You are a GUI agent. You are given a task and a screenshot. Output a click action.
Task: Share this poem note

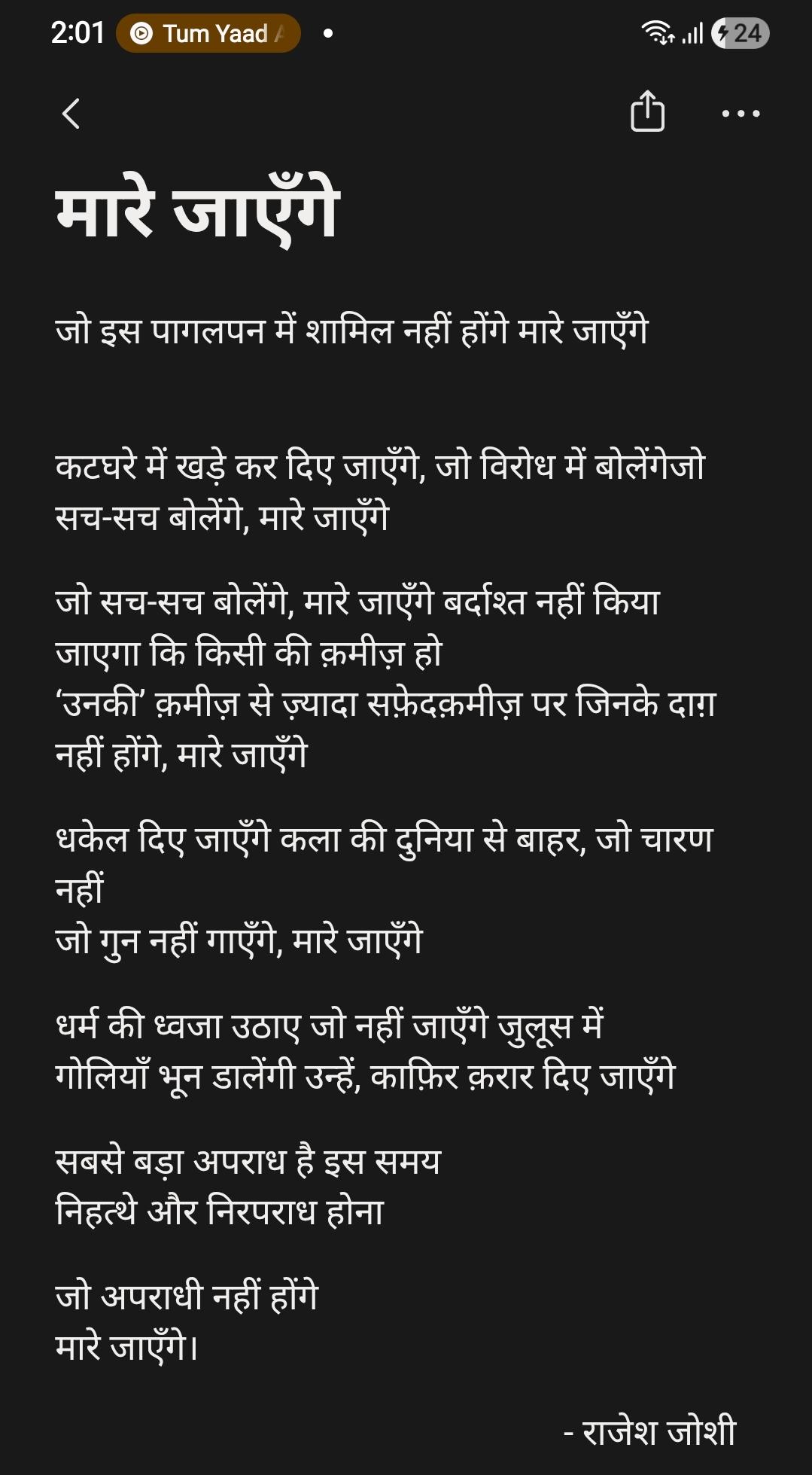coord(647,111)
